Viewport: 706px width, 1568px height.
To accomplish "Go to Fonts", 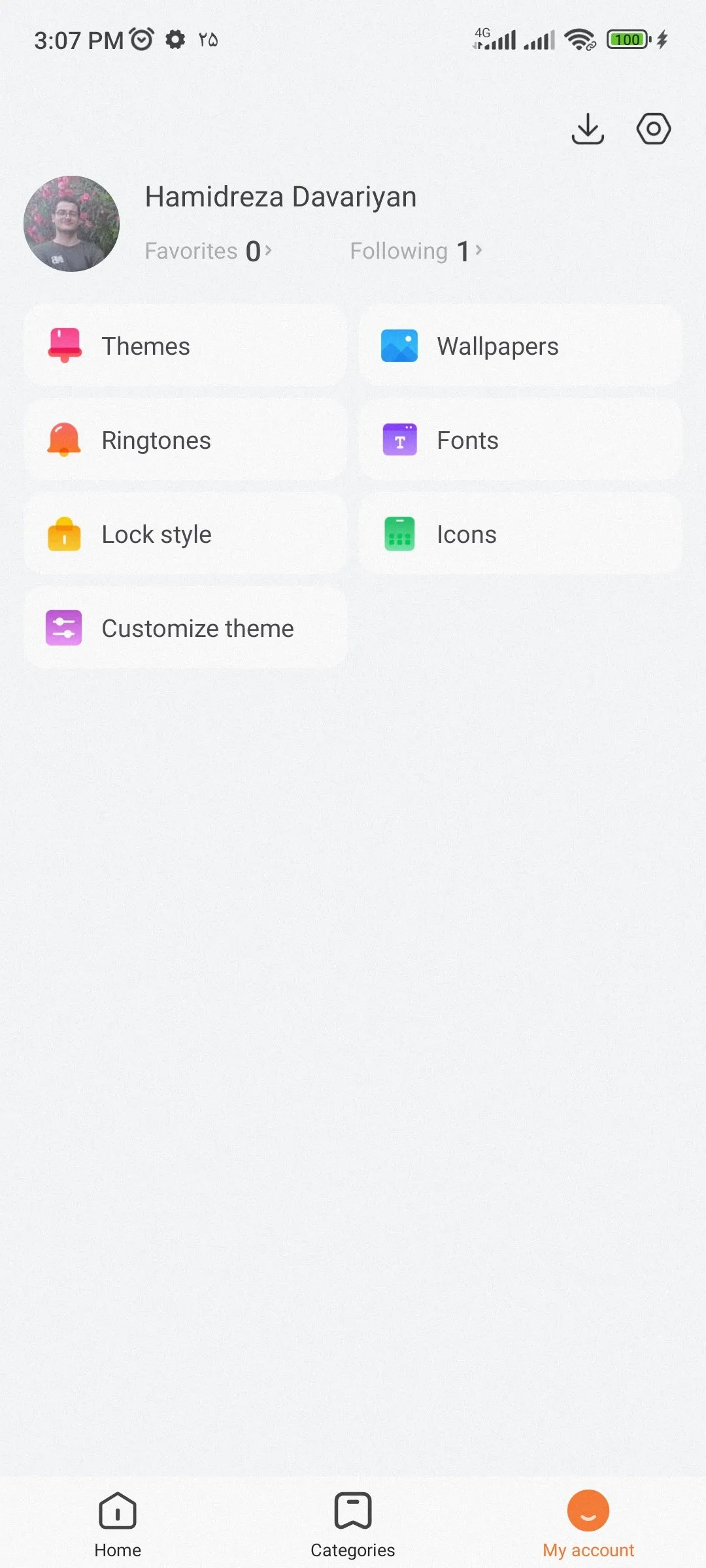I will click(x=520, y=440).
